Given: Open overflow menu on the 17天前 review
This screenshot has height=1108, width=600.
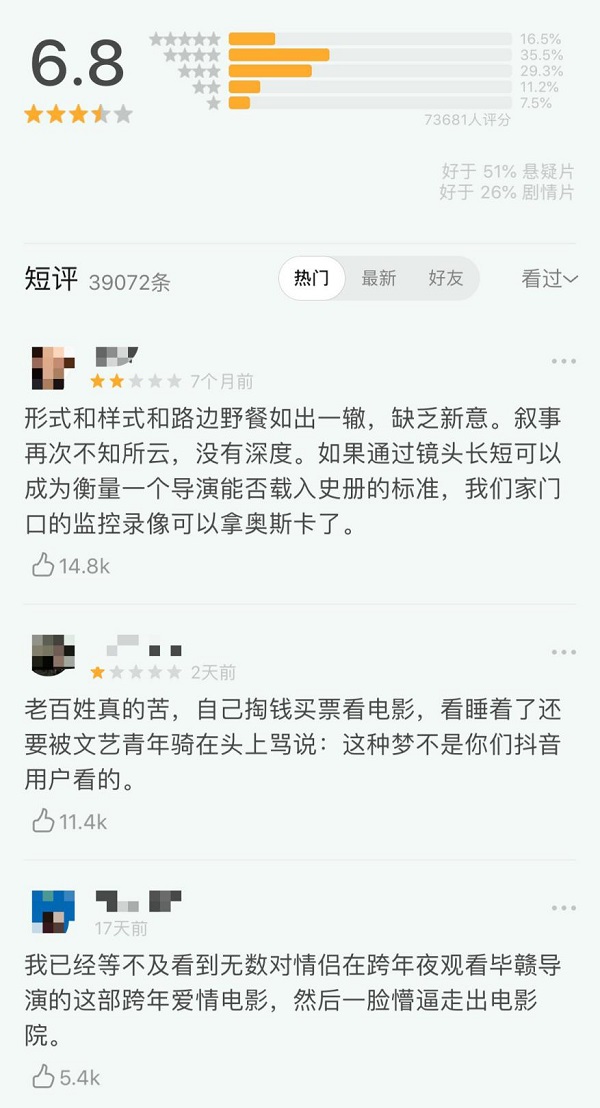Looking at the screenshot, I should tap(564, 908).
